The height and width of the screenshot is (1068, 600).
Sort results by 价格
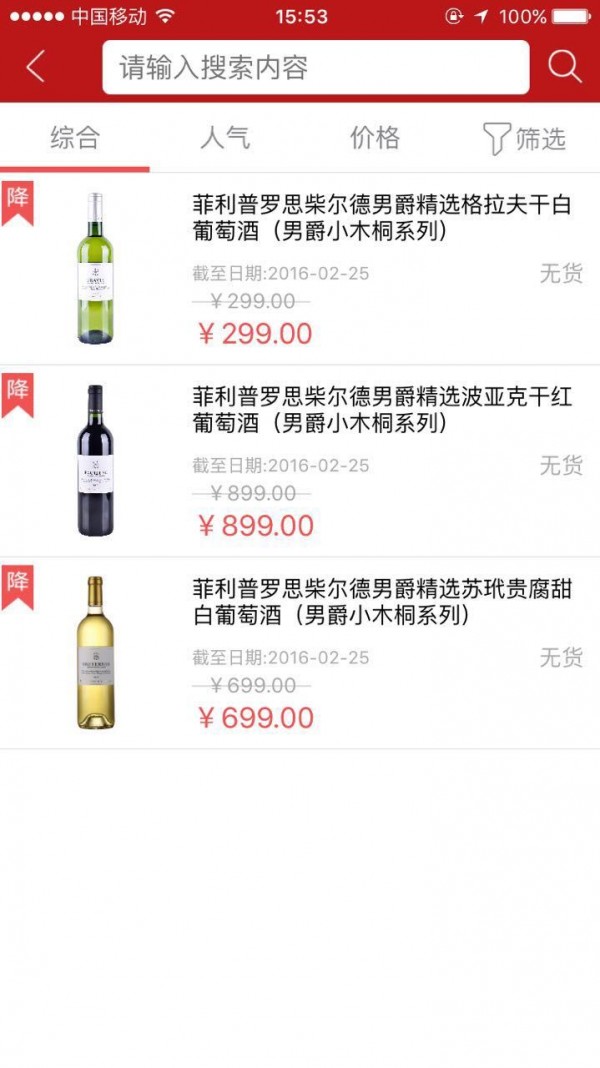pyautogui.click(x=375, y=138)
